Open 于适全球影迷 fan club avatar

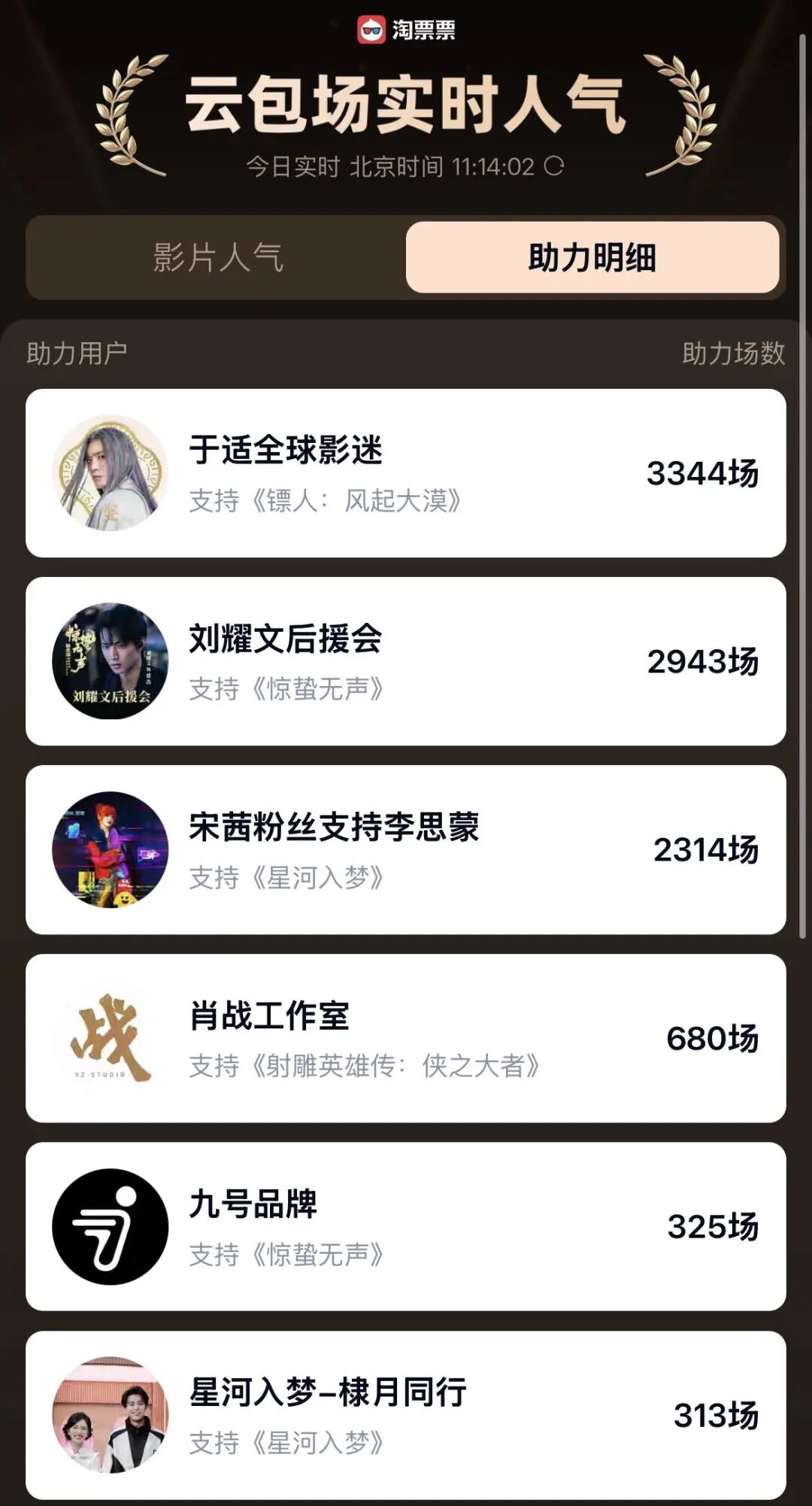pos(113,470)
